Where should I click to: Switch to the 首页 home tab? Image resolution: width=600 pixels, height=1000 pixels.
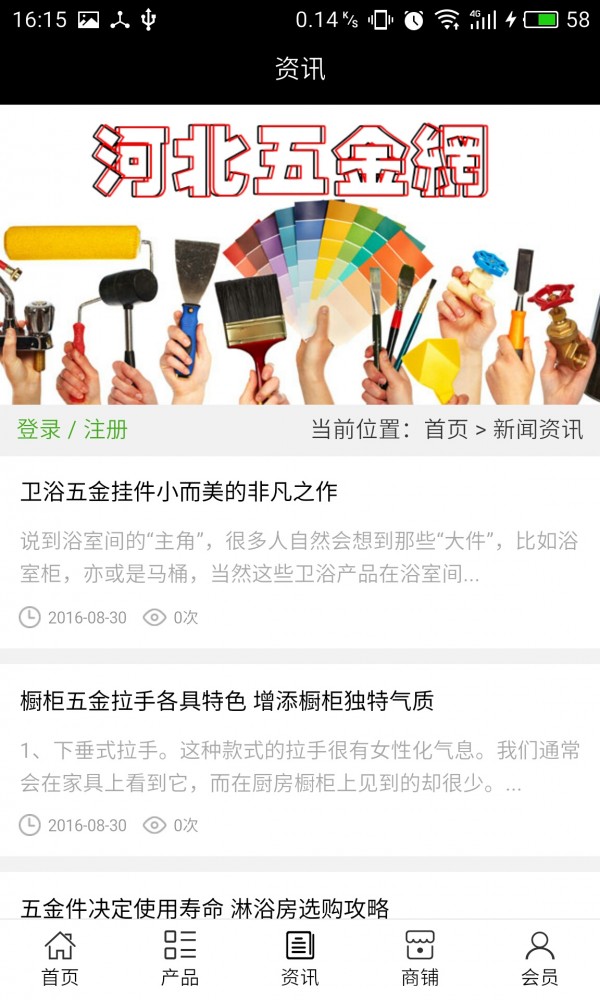(x=60, y=958)
